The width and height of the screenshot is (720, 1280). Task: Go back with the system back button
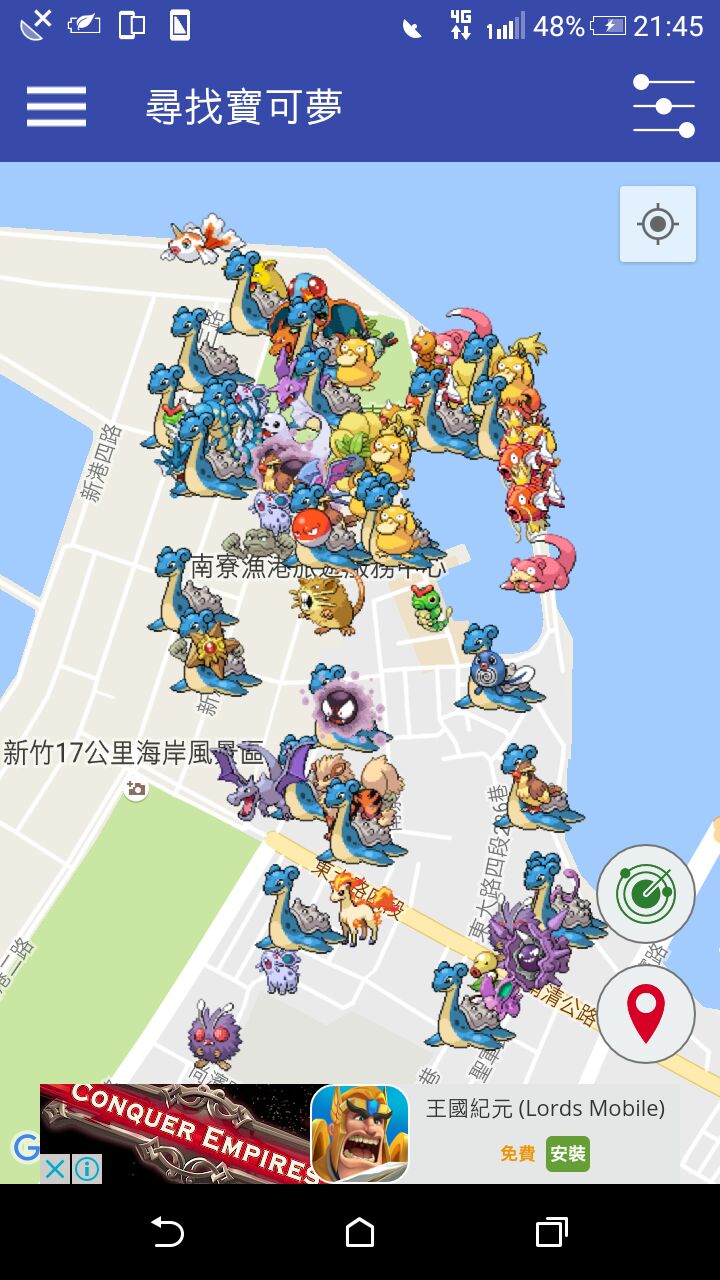click(x=167, y=1232)
